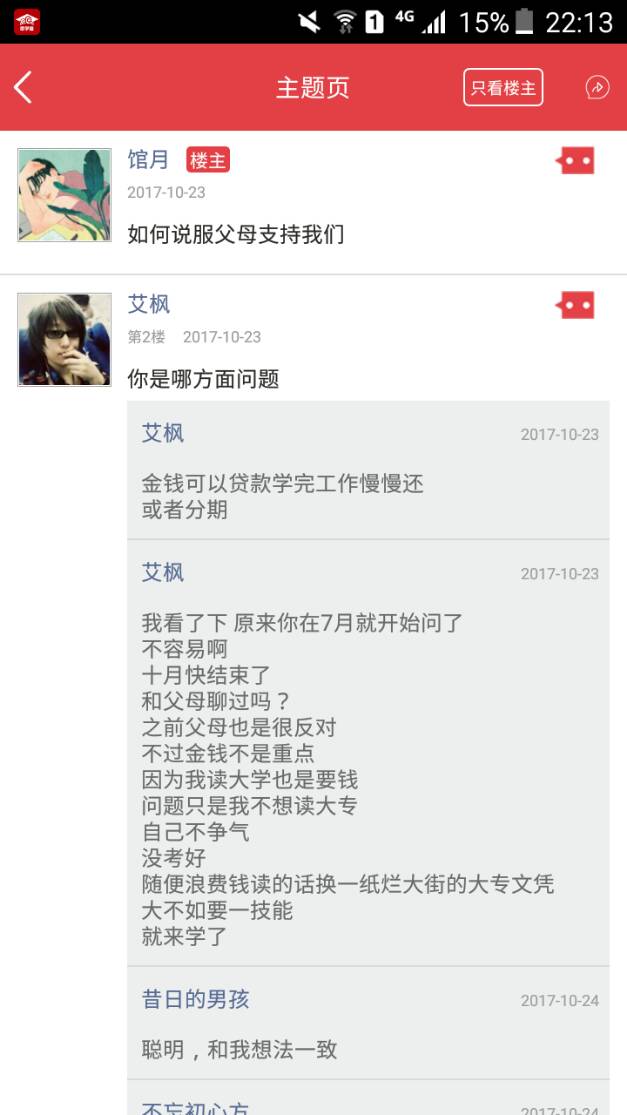627x1115 pixels.
Task: Reply to 馆月's post via comment icon
Action: click(x=576, y=161)
